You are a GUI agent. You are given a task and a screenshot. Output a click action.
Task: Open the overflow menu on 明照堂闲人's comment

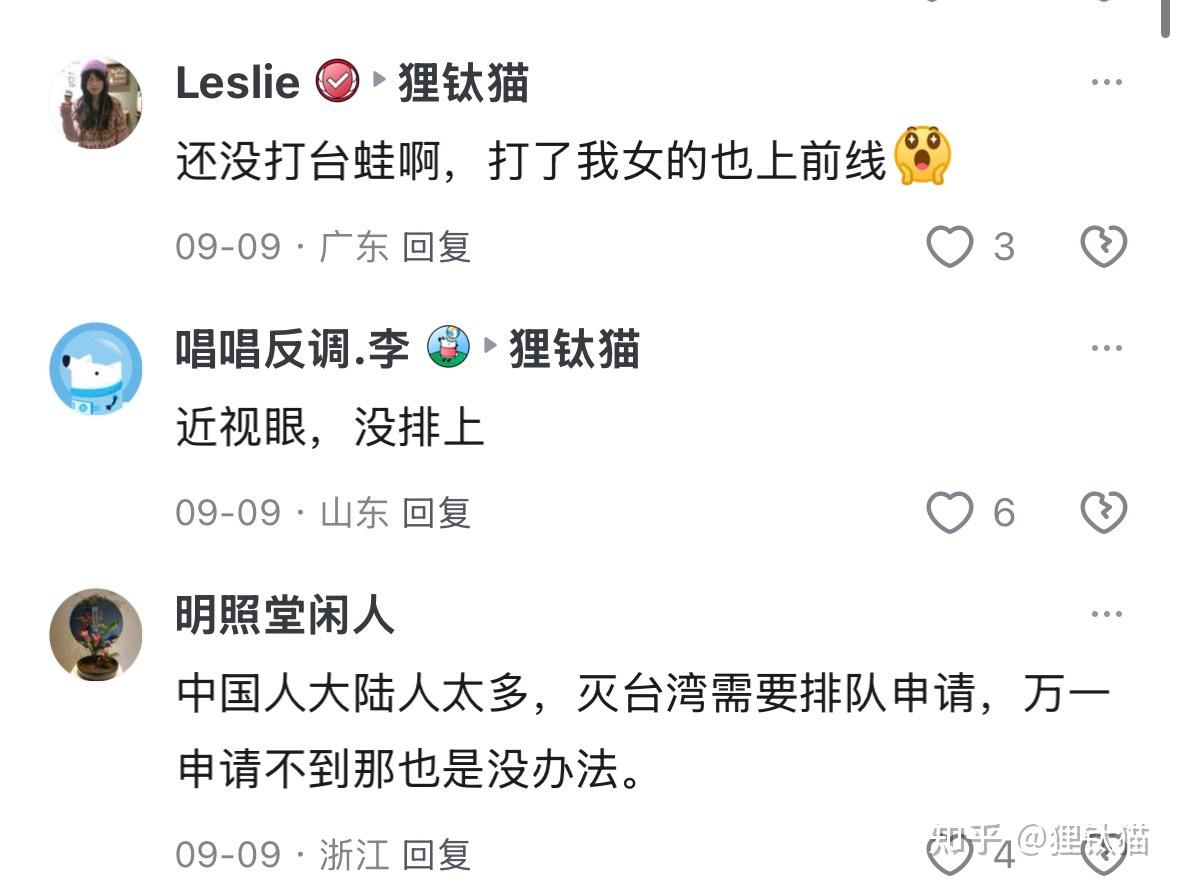point(1106,614)
